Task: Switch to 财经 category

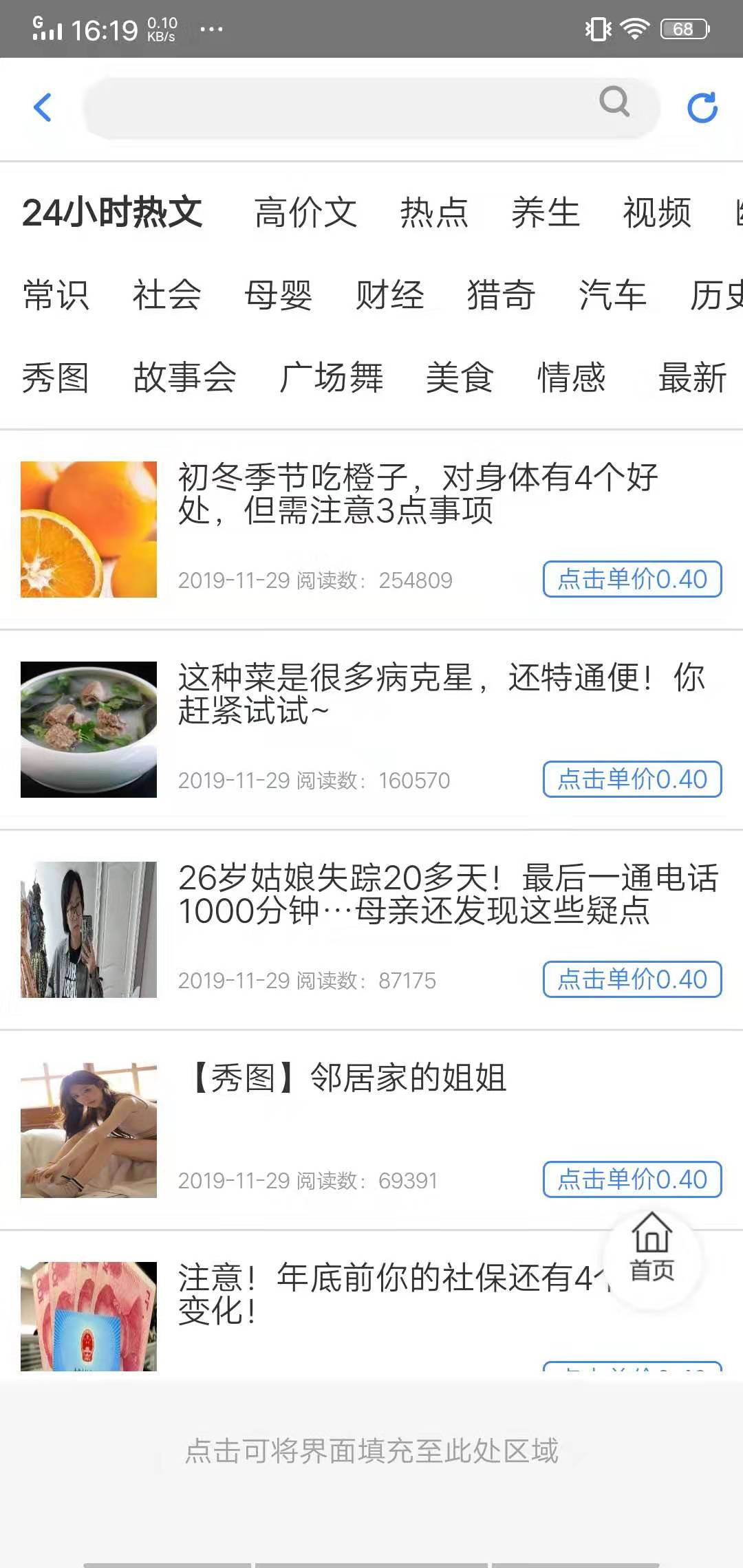Action: pyautogui.click(x=389, y=296)
